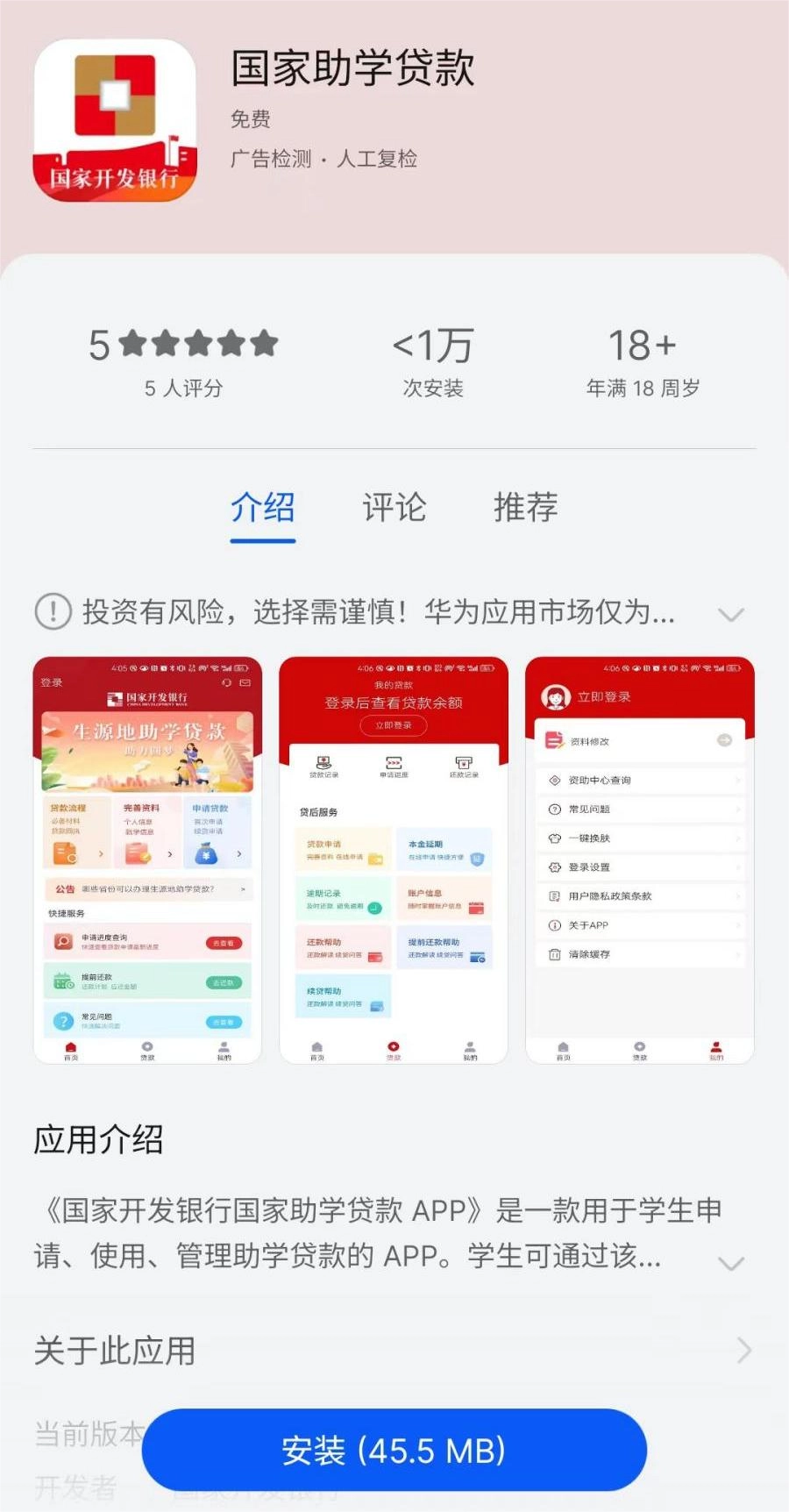Open 关于此应用 details via its arrow

pyautogui.click(x=744, y=1350)
